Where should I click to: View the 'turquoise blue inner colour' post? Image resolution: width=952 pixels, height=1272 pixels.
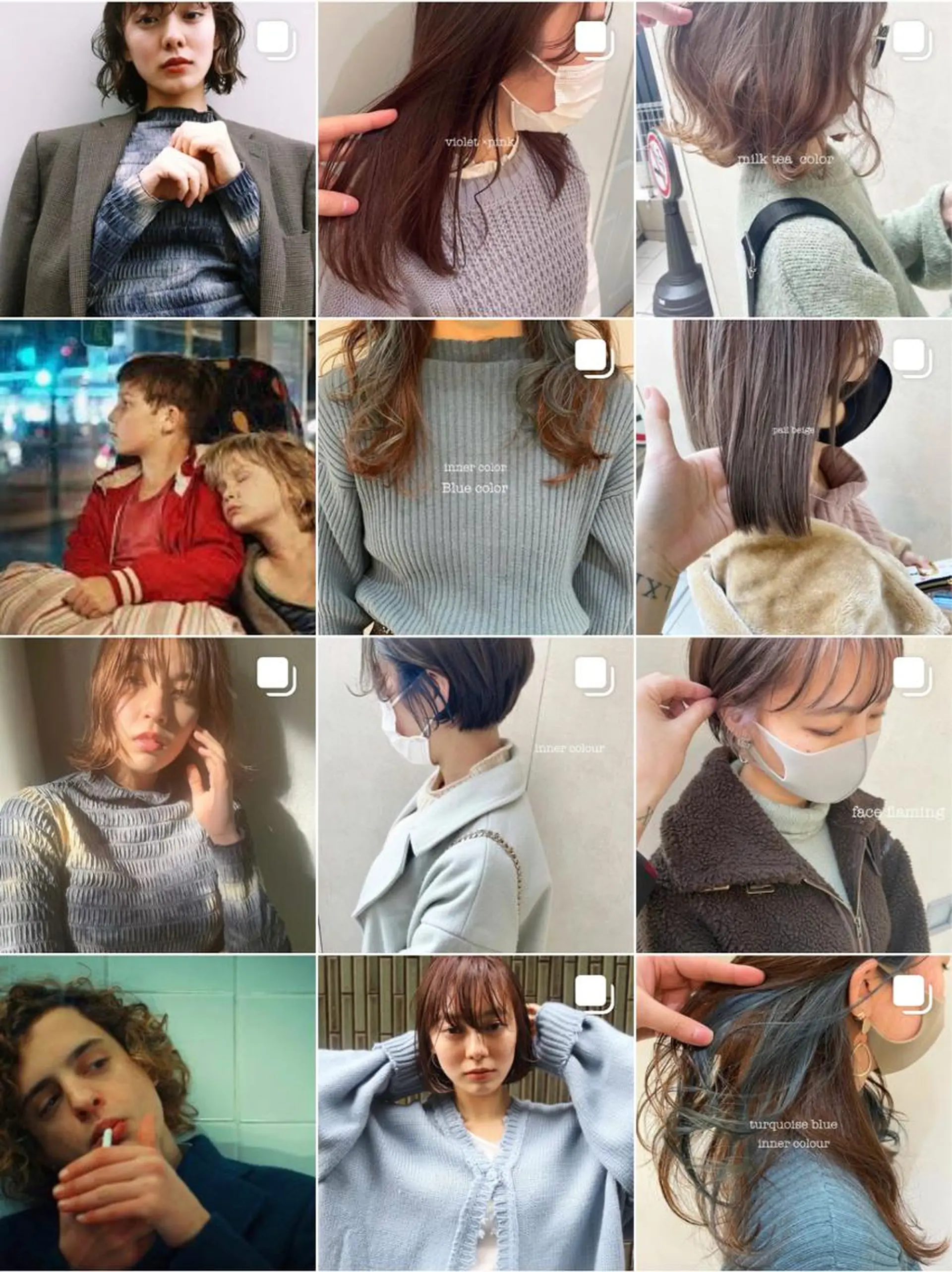click(x=794, y=1114)
